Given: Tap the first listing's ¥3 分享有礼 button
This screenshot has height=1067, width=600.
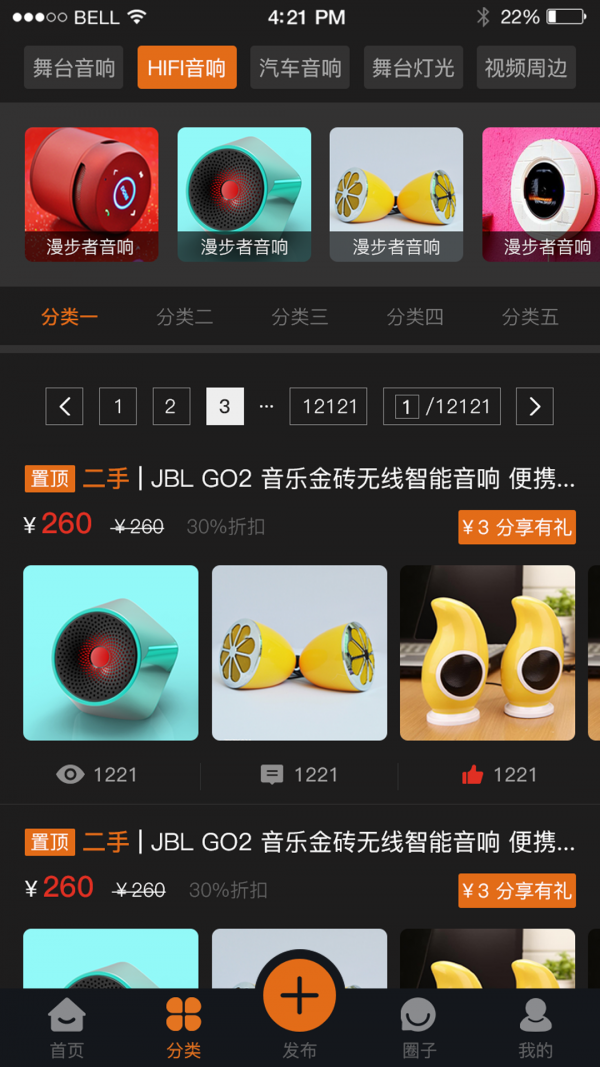Looking at the screenshot, I should pyautogui.click(x=517, y=527).
